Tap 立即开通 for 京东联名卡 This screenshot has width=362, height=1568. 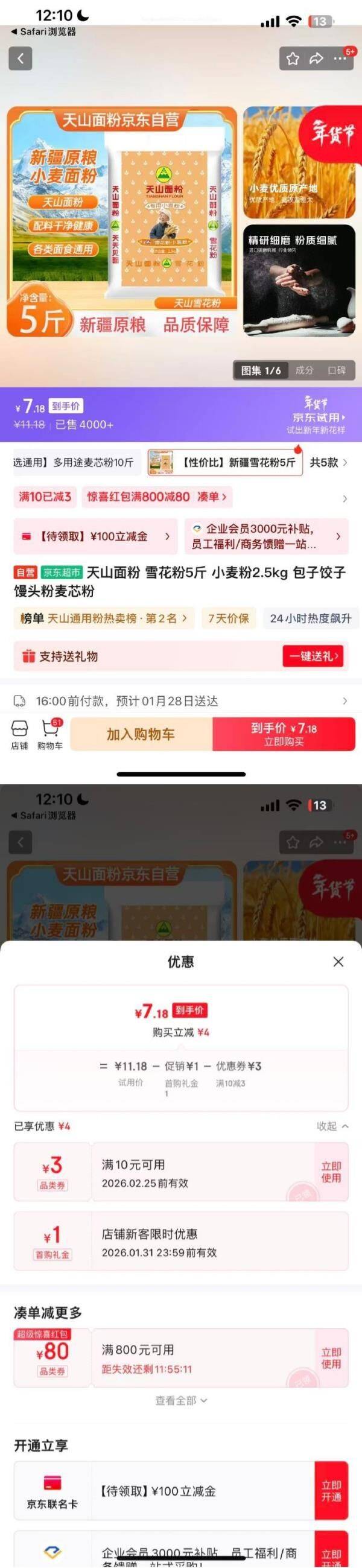click(x=331, y=1491)
